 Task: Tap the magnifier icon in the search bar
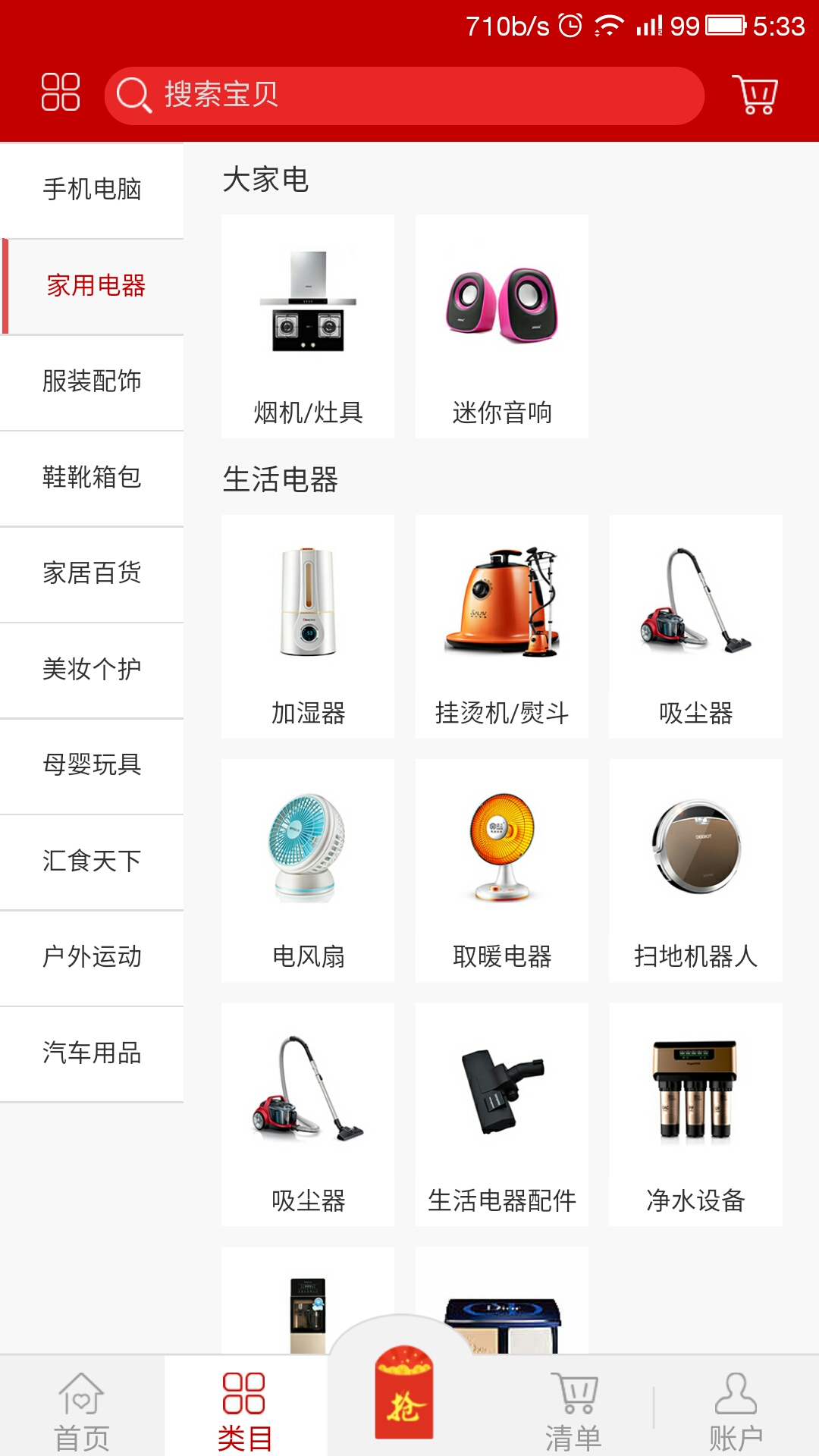133,94
